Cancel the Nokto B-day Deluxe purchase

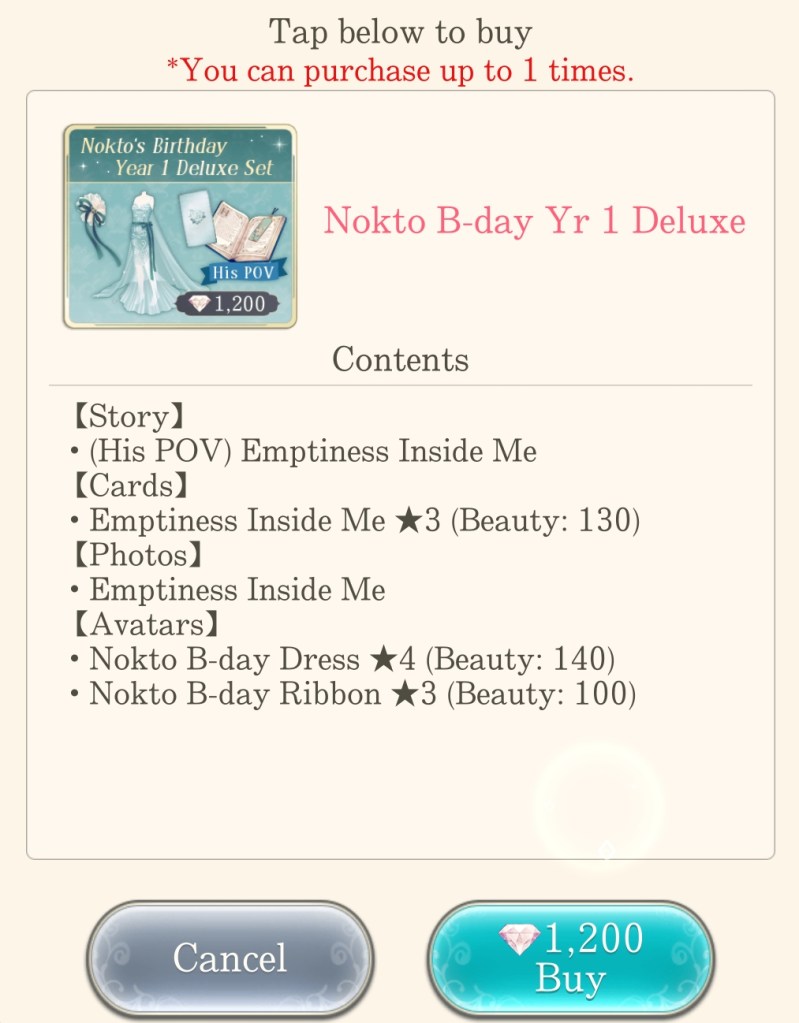(x=229, y=957)
